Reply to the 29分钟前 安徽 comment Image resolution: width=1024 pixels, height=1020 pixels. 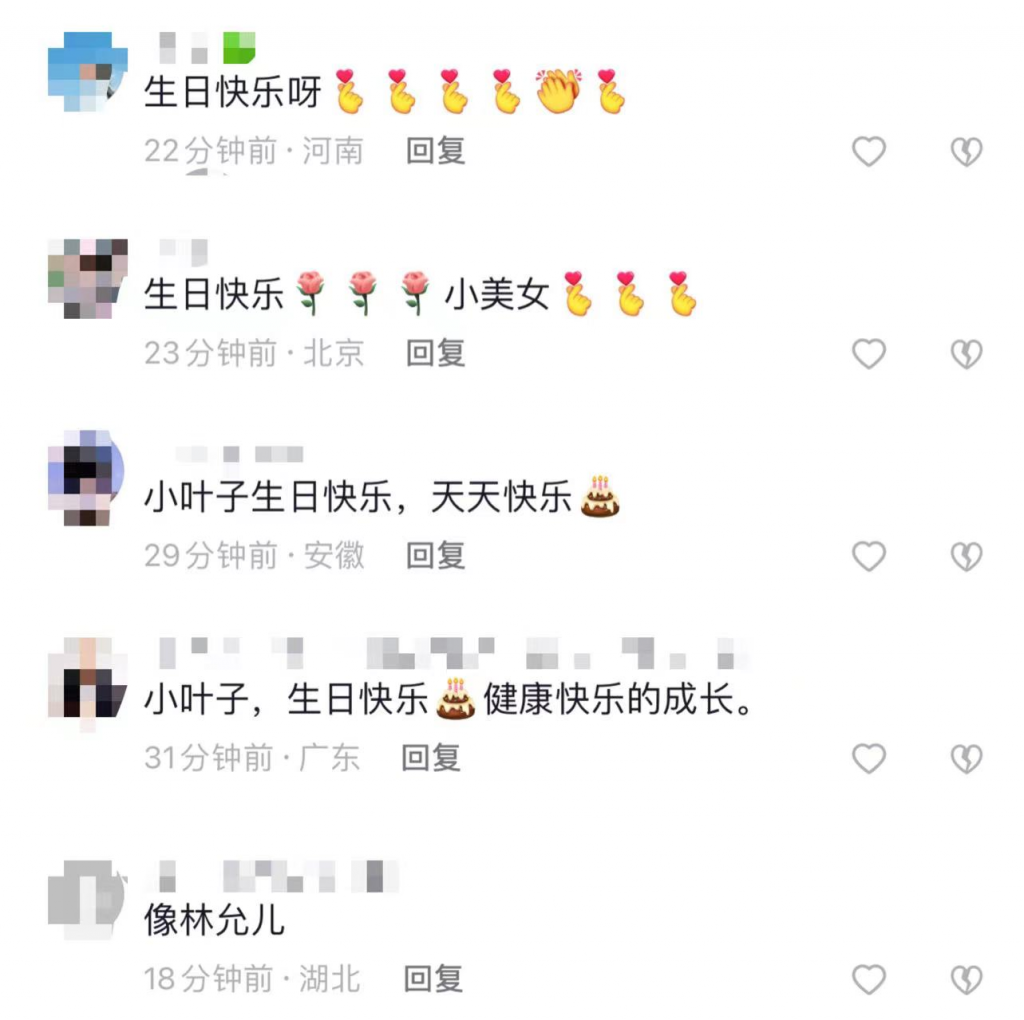(435, 555)
